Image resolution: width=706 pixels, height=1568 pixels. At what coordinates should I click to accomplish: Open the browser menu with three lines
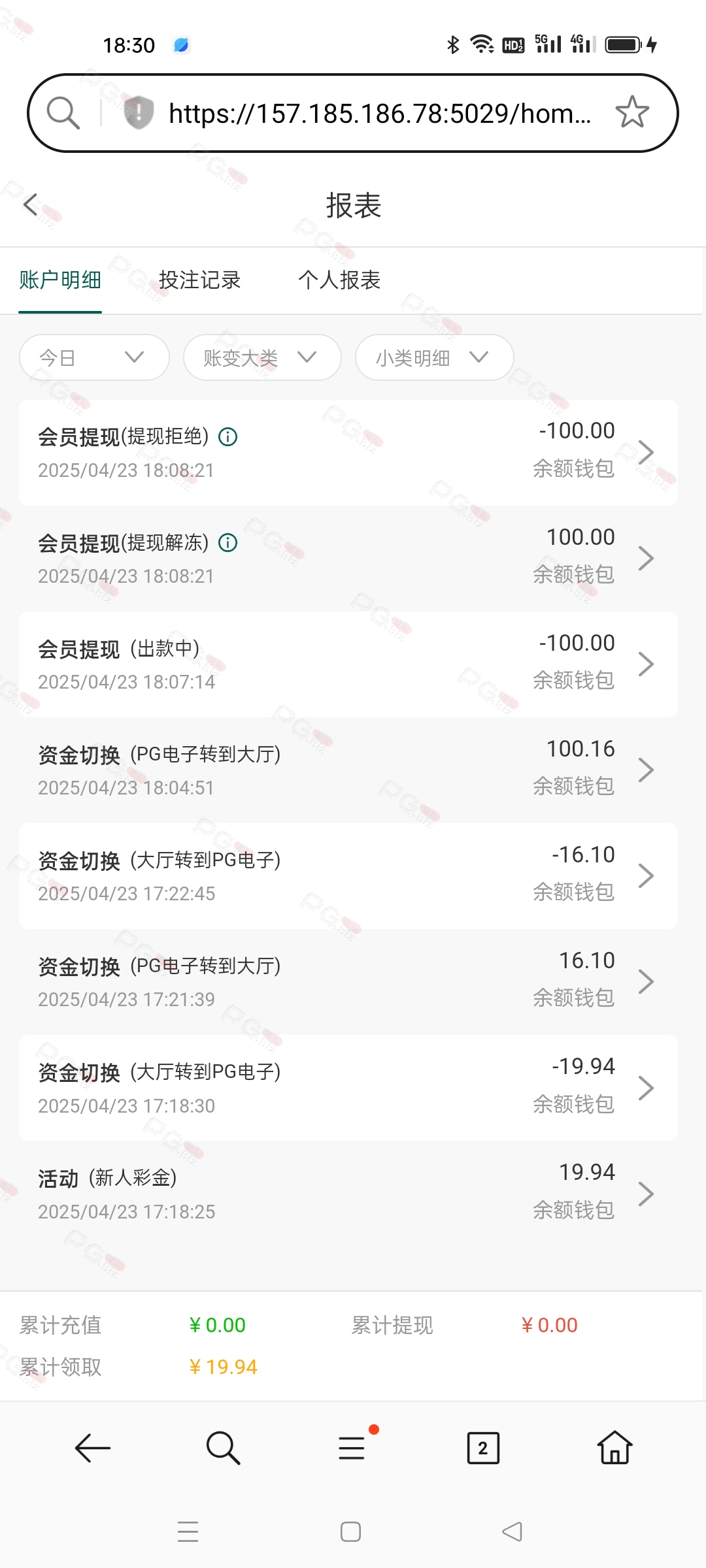(x=352, y=1448)
